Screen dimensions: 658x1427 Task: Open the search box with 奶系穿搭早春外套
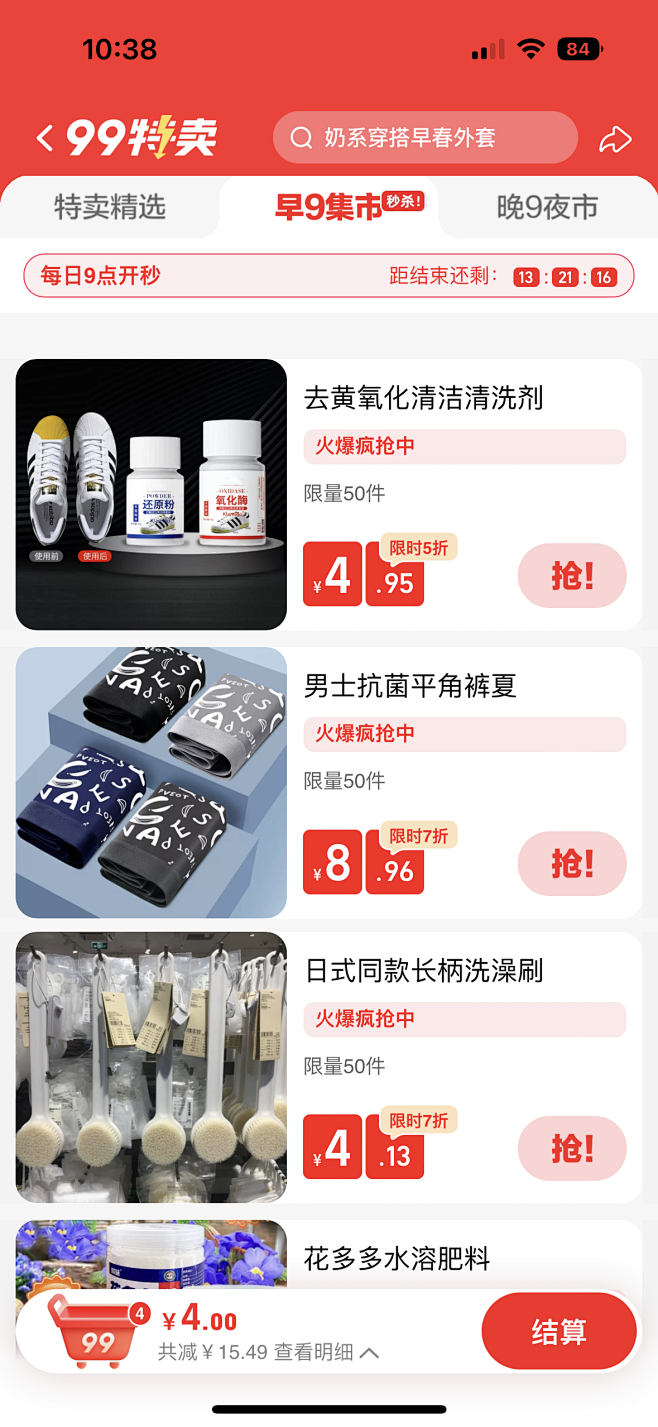point(425,138)
